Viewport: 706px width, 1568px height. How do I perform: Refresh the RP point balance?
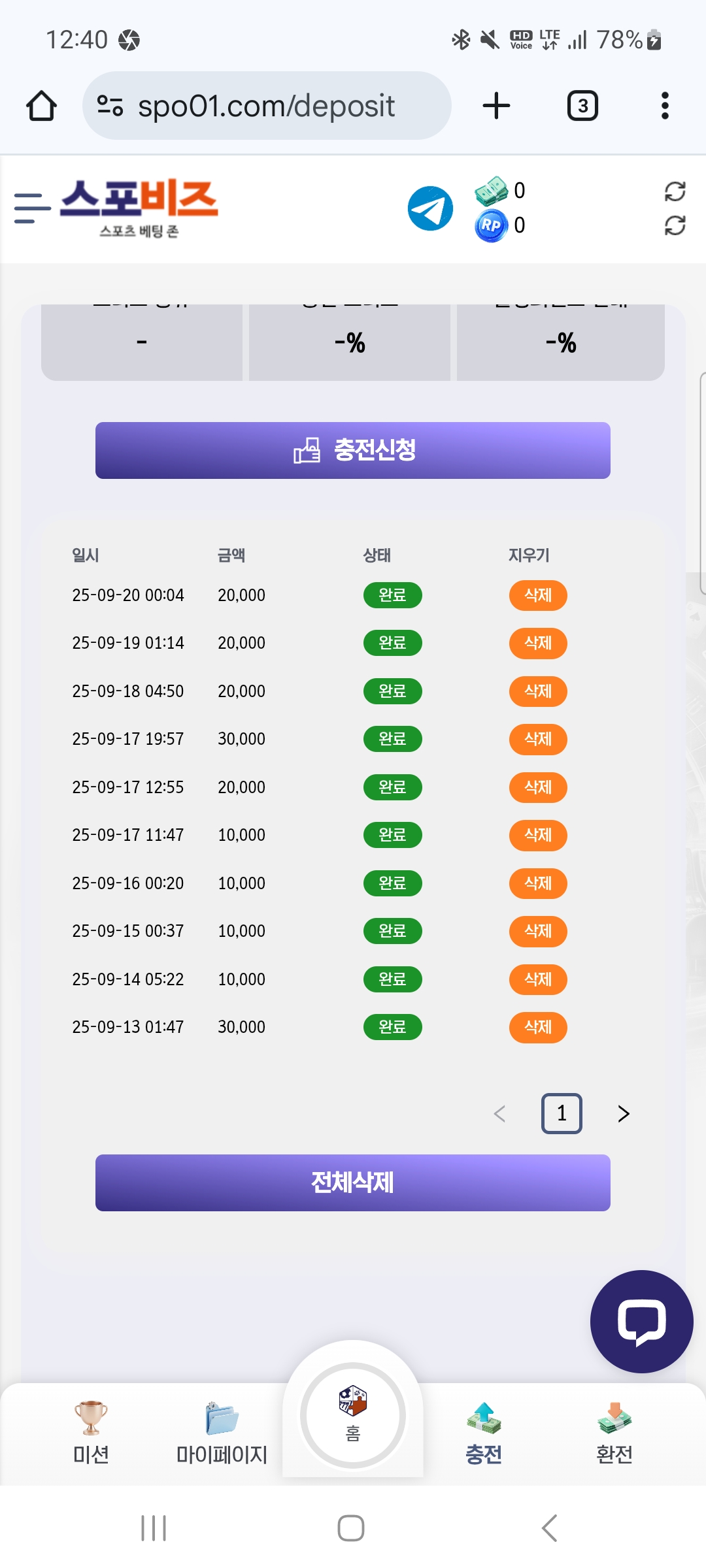675,226
